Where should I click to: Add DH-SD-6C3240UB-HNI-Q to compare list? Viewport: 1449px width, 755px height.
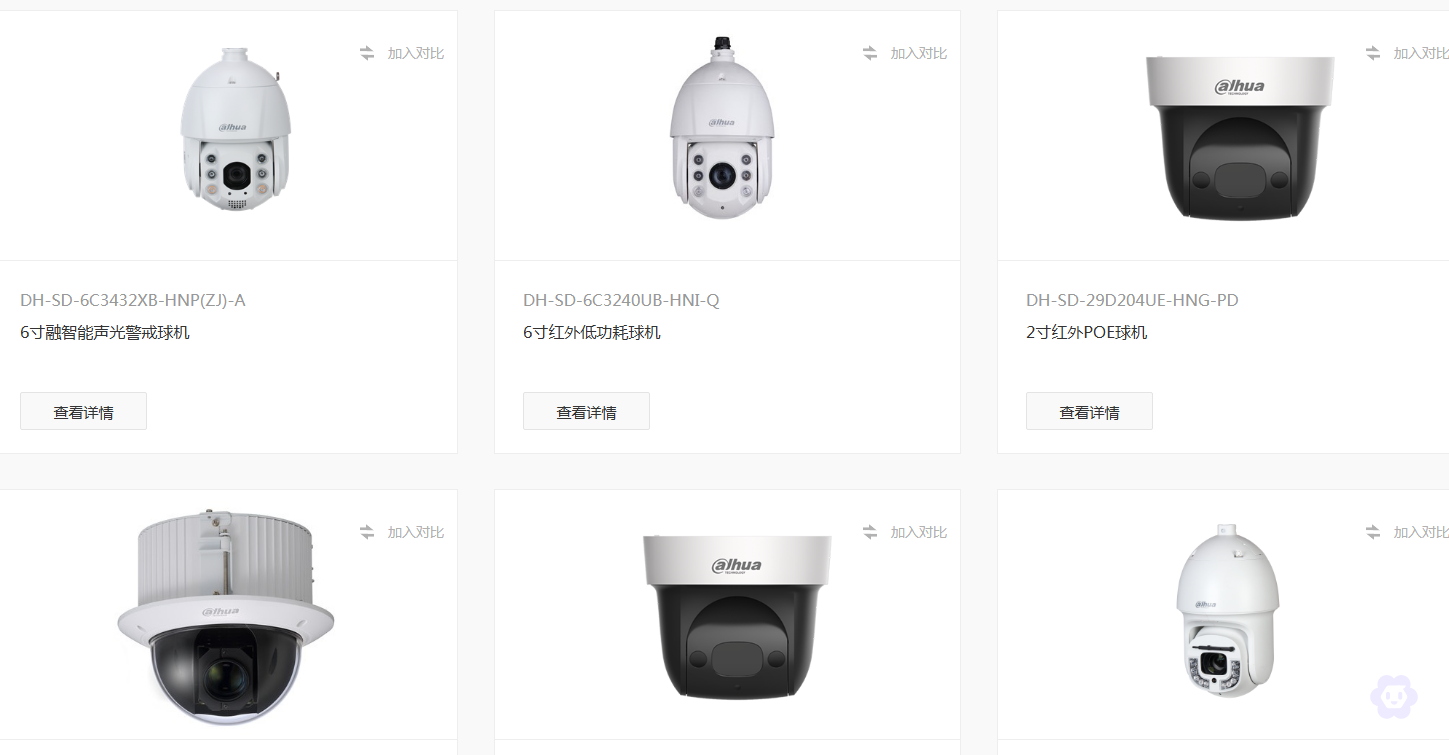pyautogui.click(x=906, y=53)
